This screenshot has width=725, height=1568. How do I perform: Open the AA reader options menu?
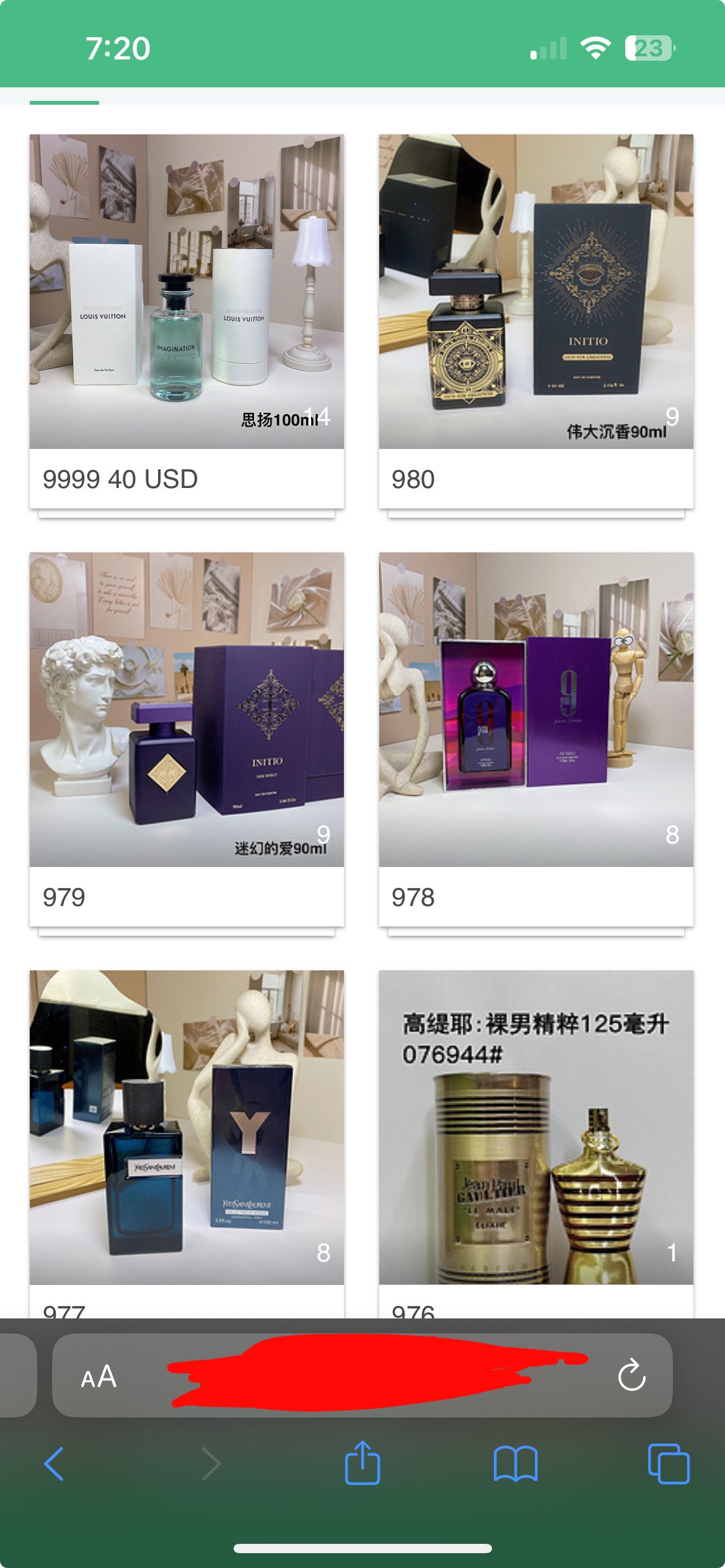point(99,1376)
